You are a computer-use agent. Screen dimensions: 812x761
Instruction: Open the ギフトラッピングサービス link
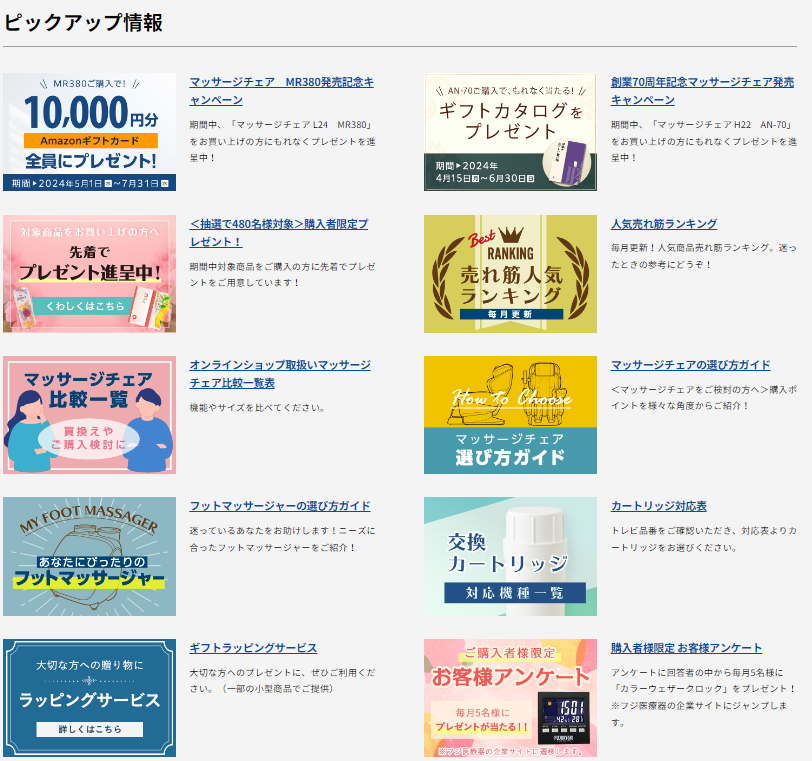point(253,648)
